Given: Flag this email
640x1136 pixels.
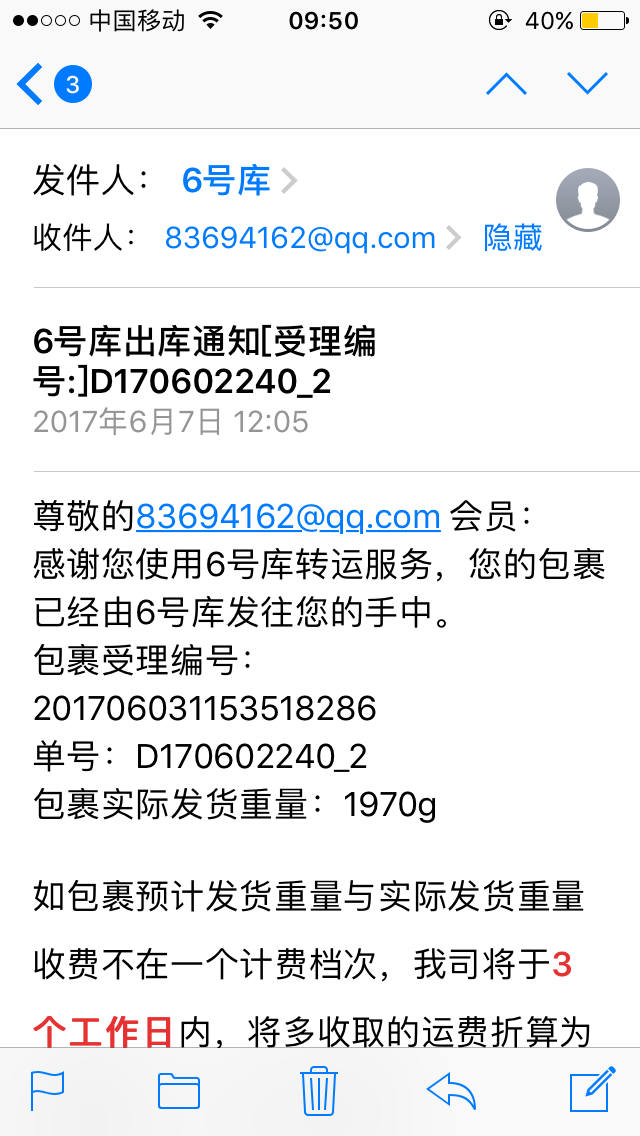Looking at the screenshot, I should (47, 1091).
